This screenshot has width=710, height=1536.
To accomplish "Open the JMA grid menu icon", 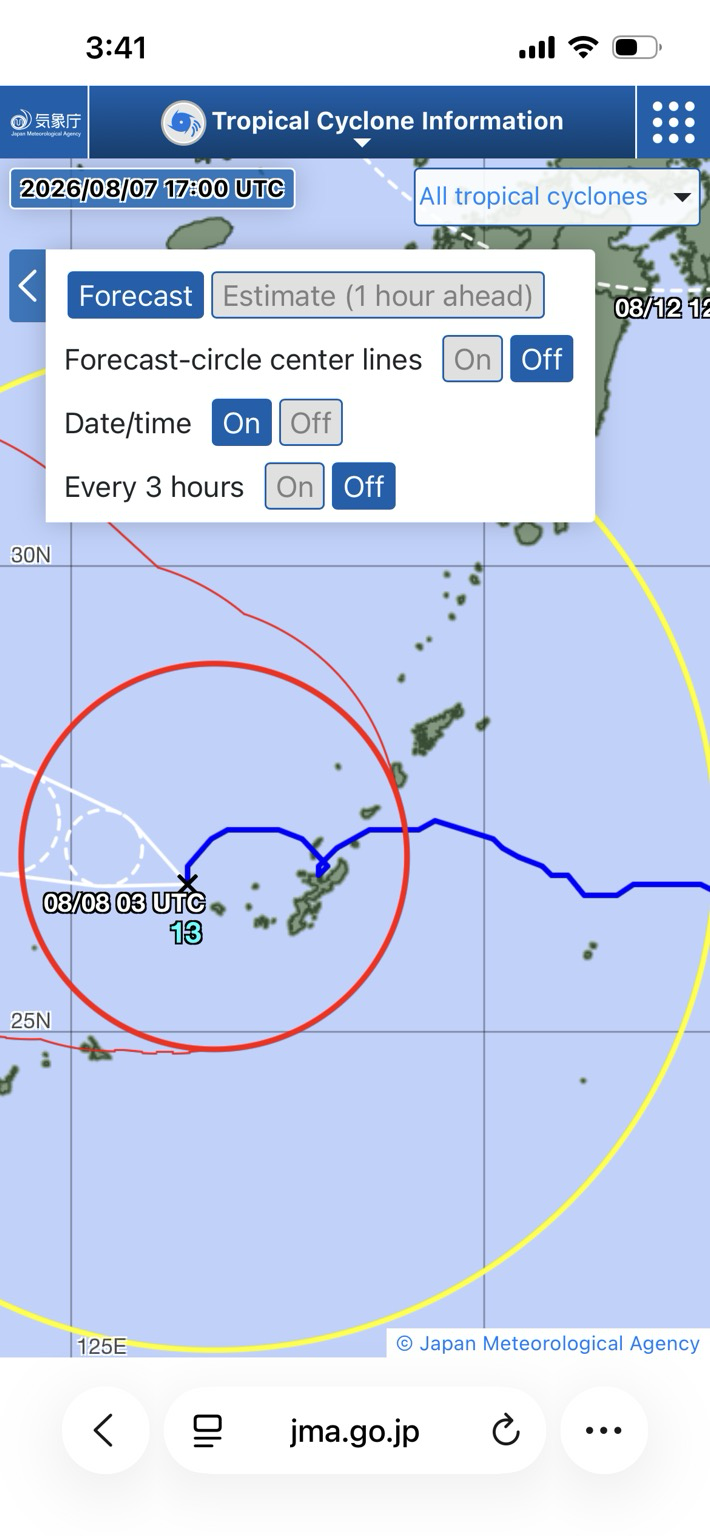I will [673, 122].
